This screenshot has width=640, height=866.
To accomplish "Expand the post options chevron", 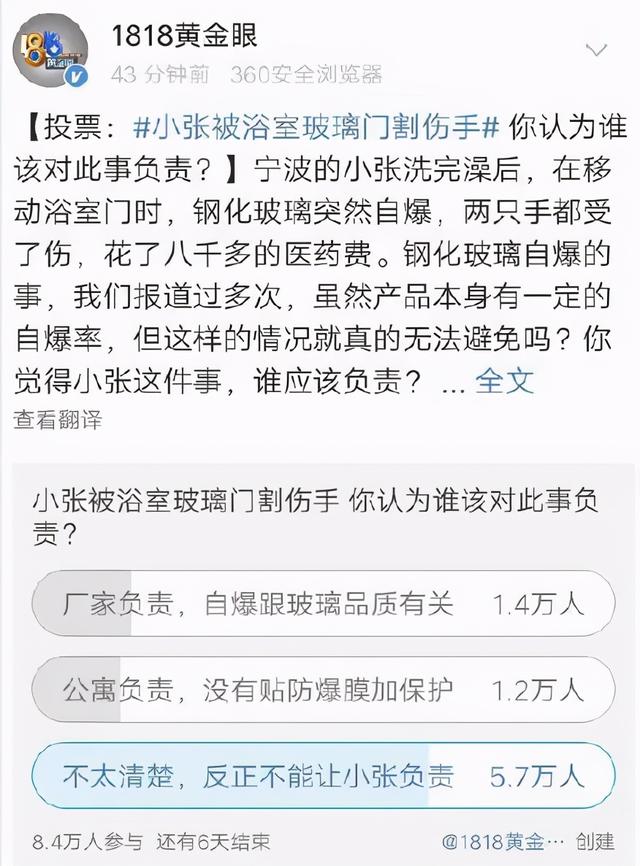I will pos(597,49).
